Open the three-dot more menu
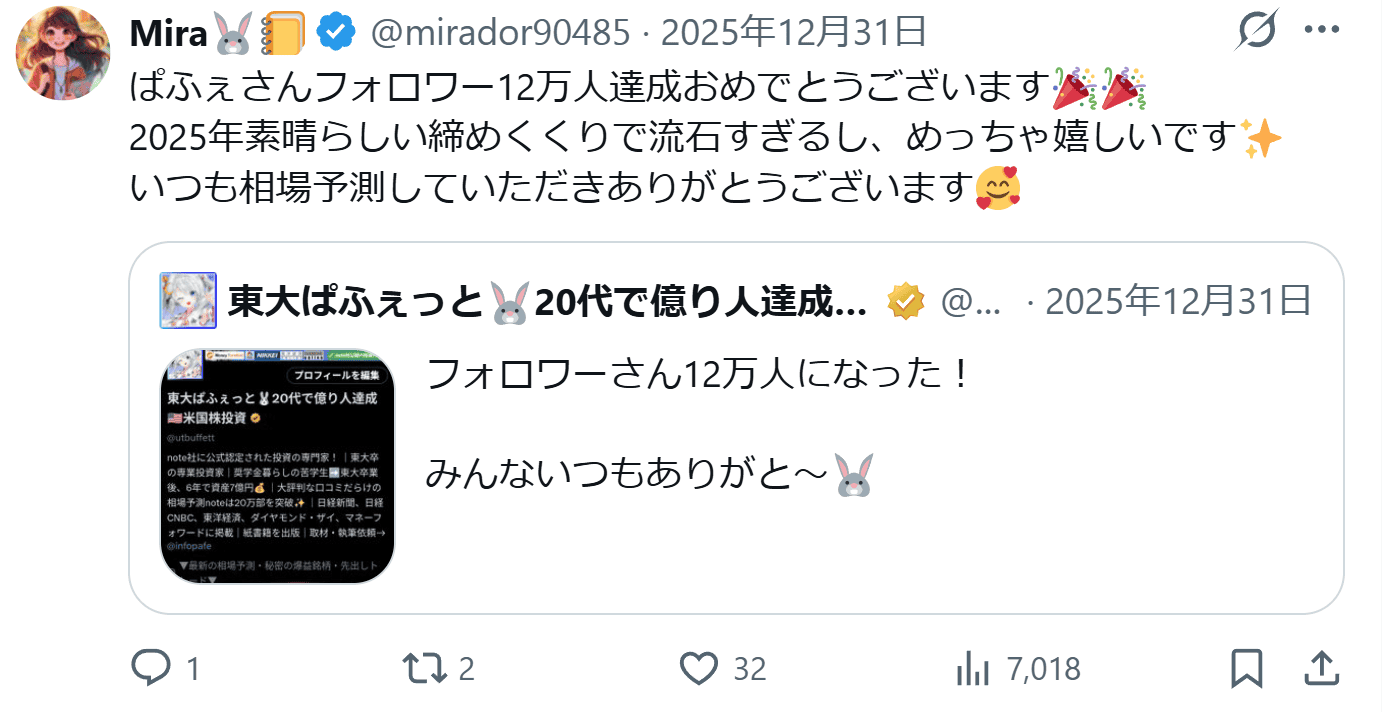The width and height of the screenshot is (1382, 712). [1320, 34]
